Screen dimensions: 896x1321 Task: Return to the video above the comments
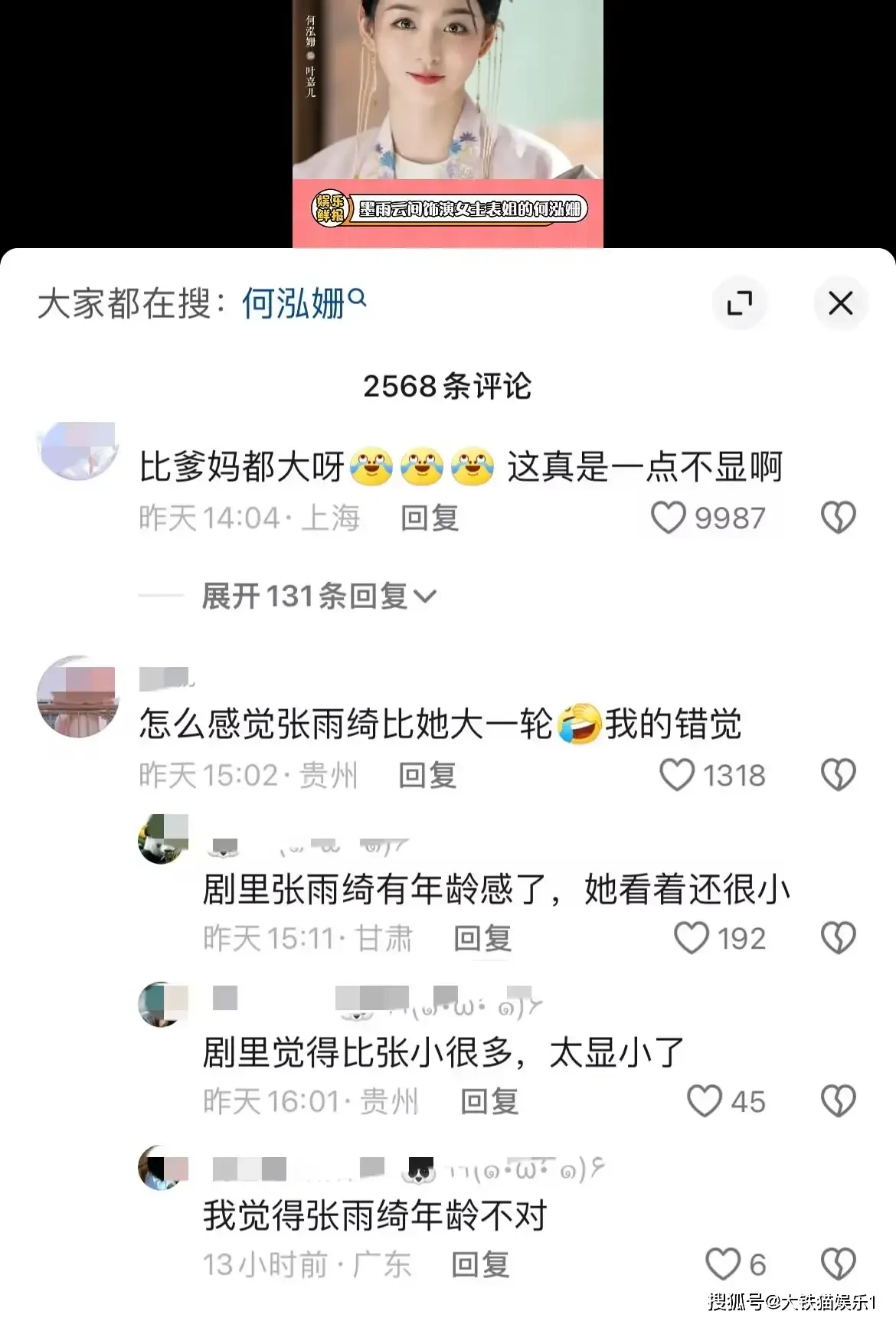pos(447,123)
